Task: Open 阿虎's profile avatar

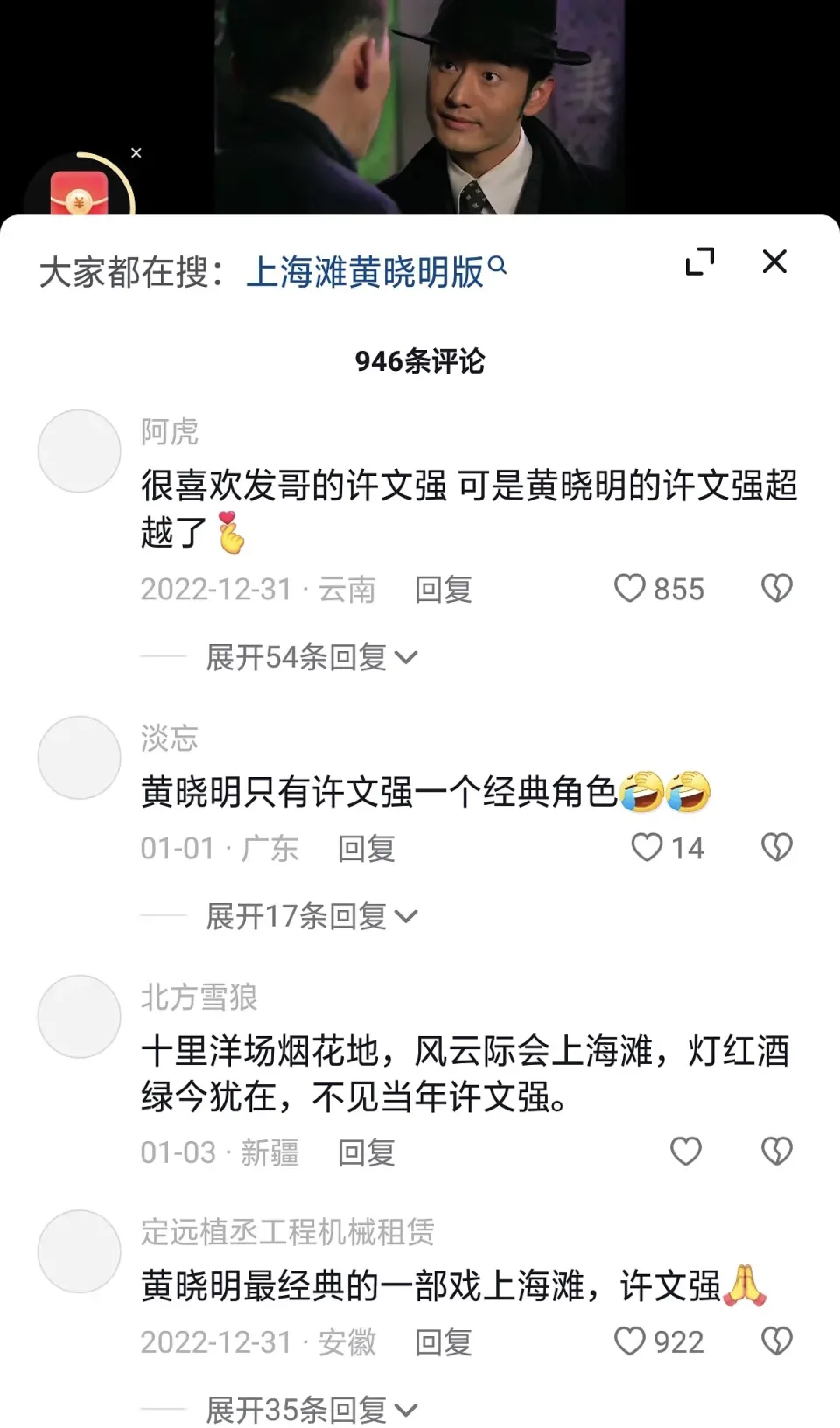Action: click(x=79, y=451)
